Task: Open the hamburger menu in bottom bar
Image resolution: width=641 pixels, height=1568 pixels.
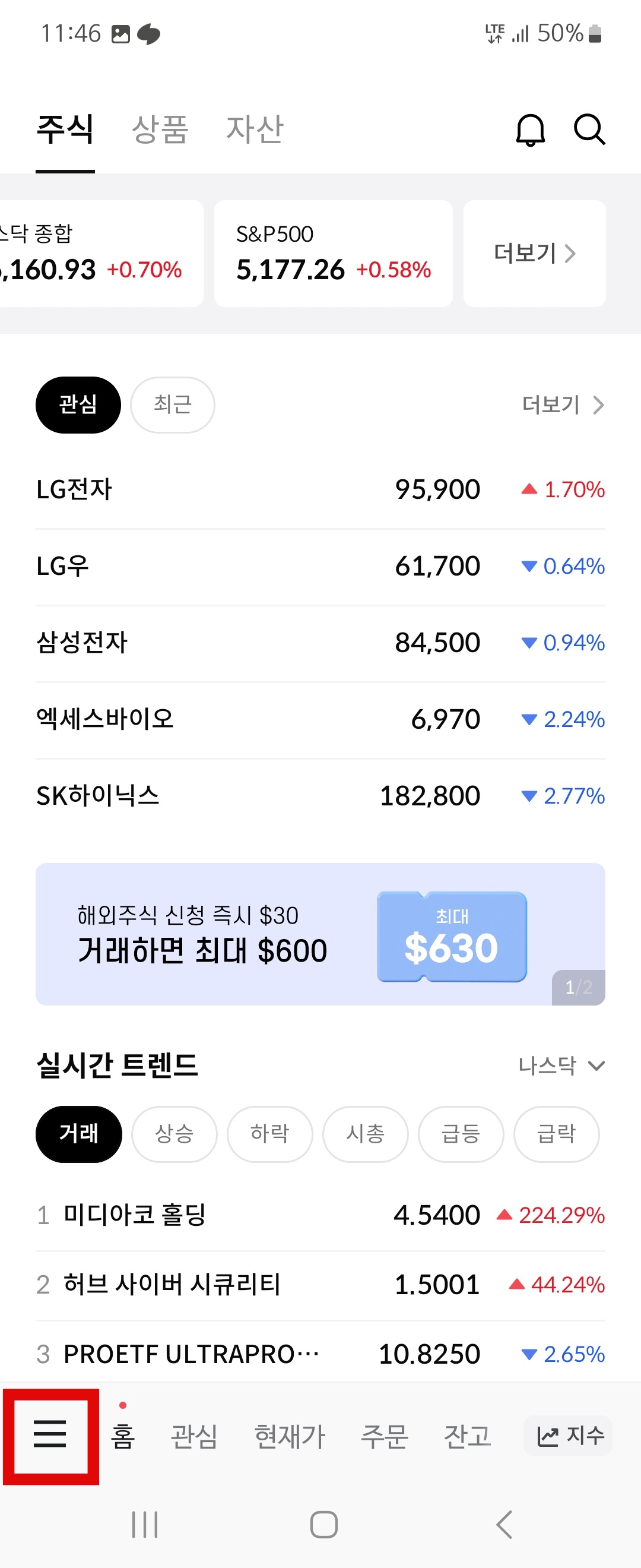Action: coord(51,1435)
